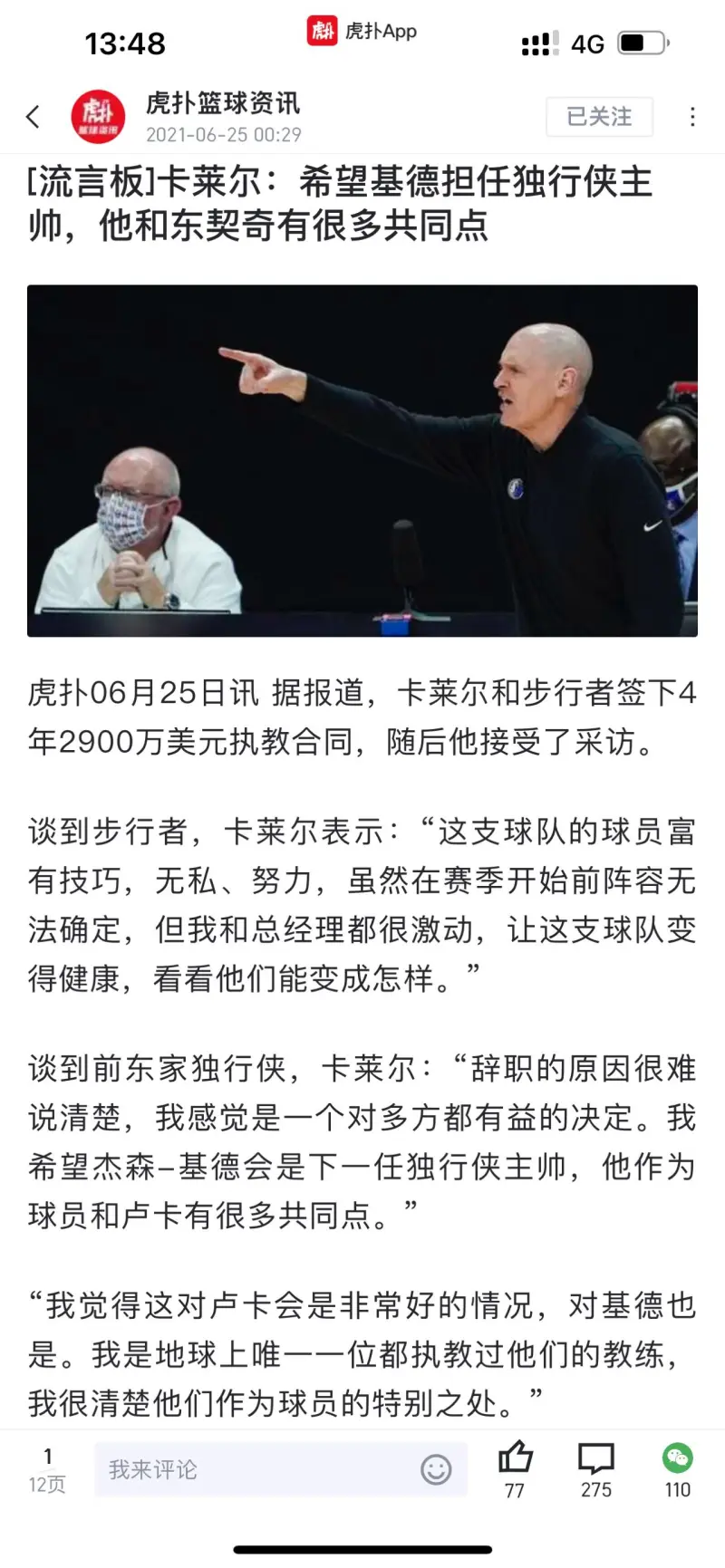
Task: Open the three-dot overflow menu
Action: [692, 117]
